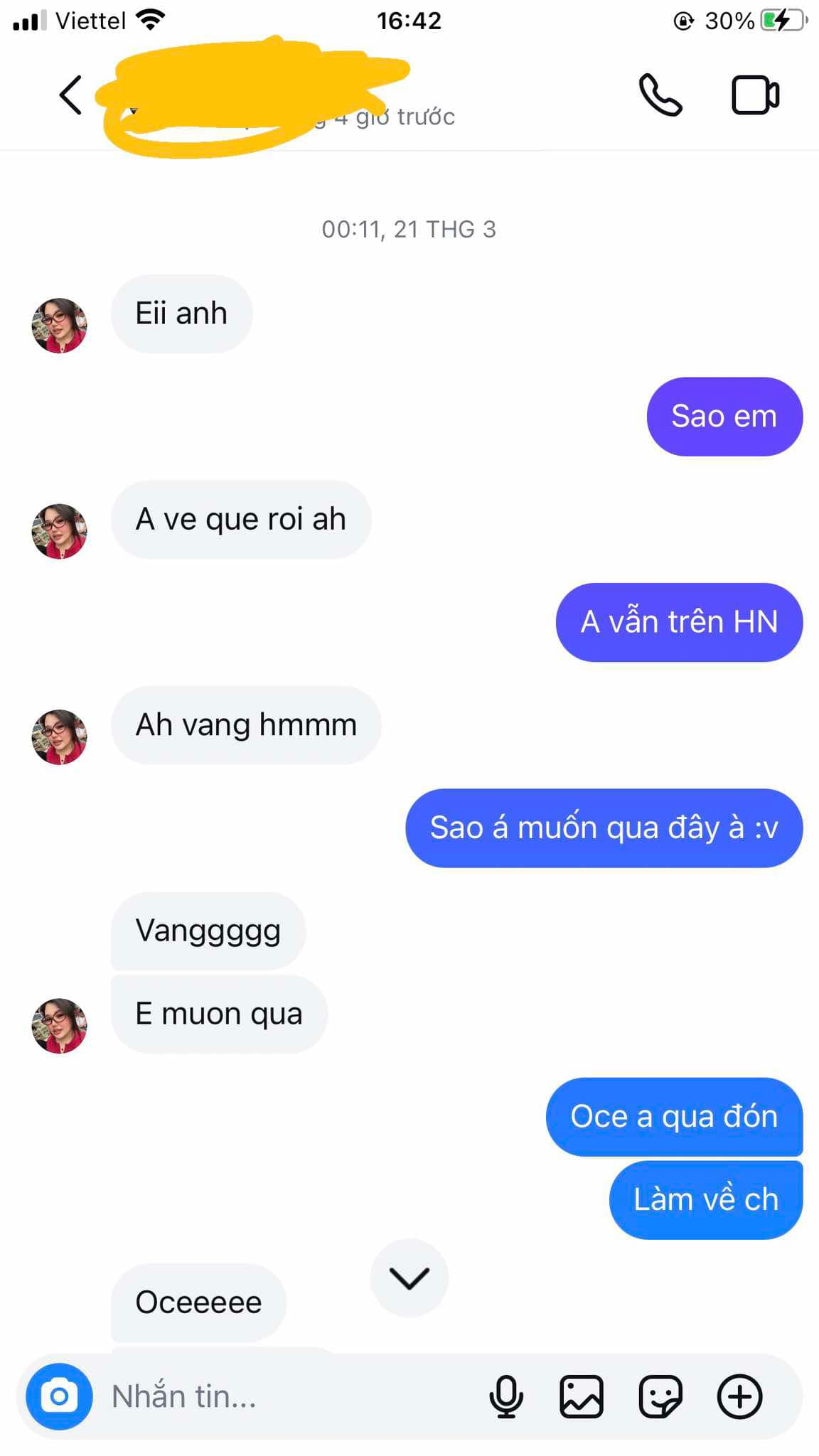Open sender's profile picture beside "Eii anh"
819x1456 pixels.
click(x=60, y=326)
